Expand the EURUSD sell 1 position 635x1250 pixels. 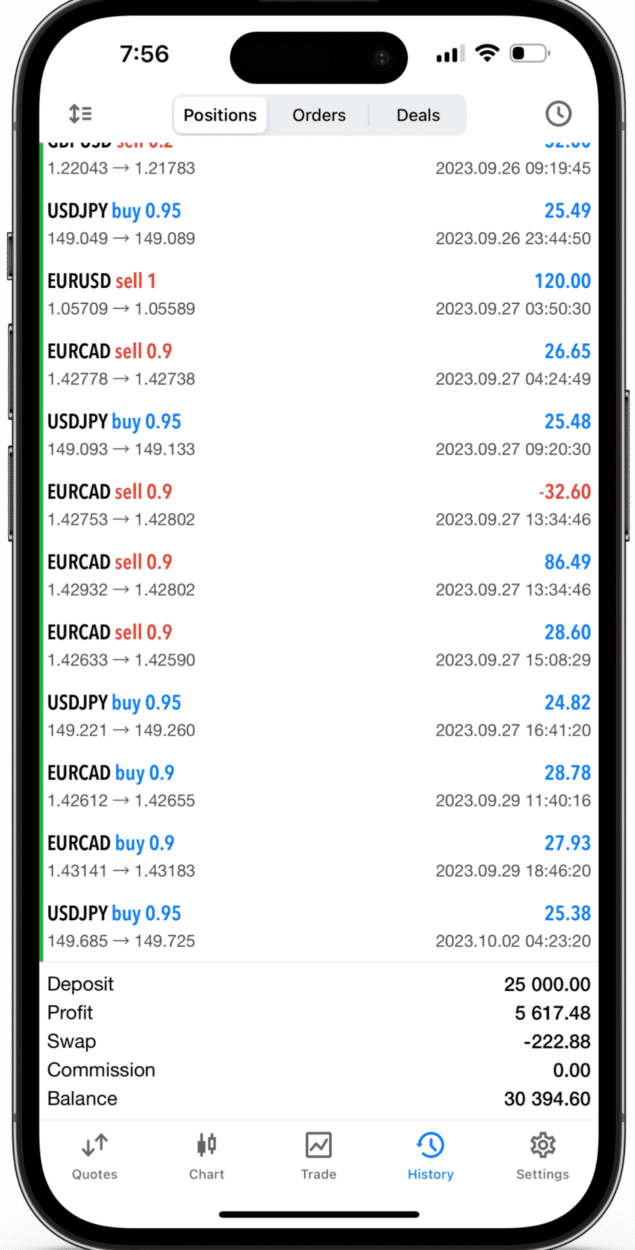318,295
